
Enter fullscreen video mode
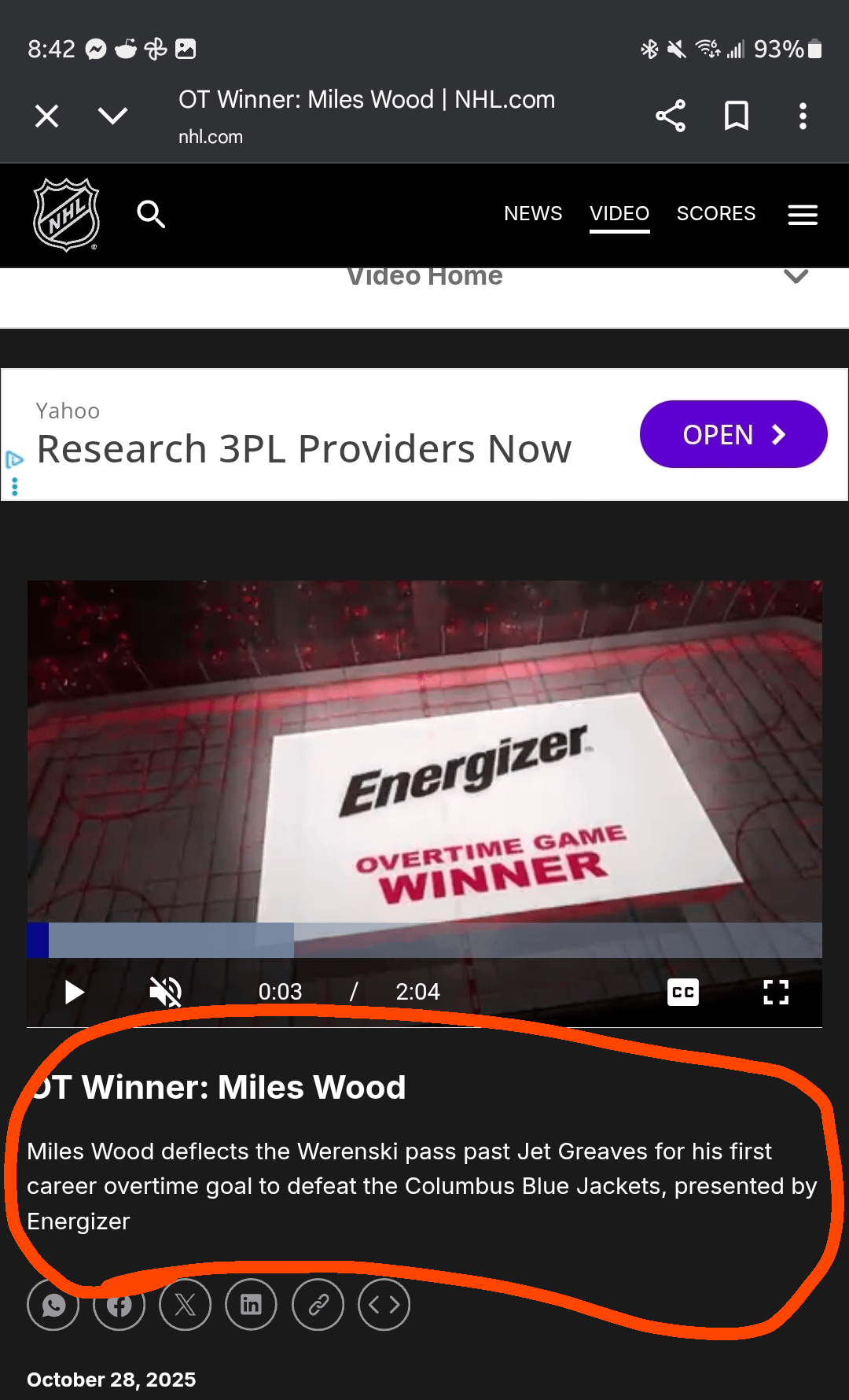776,993
